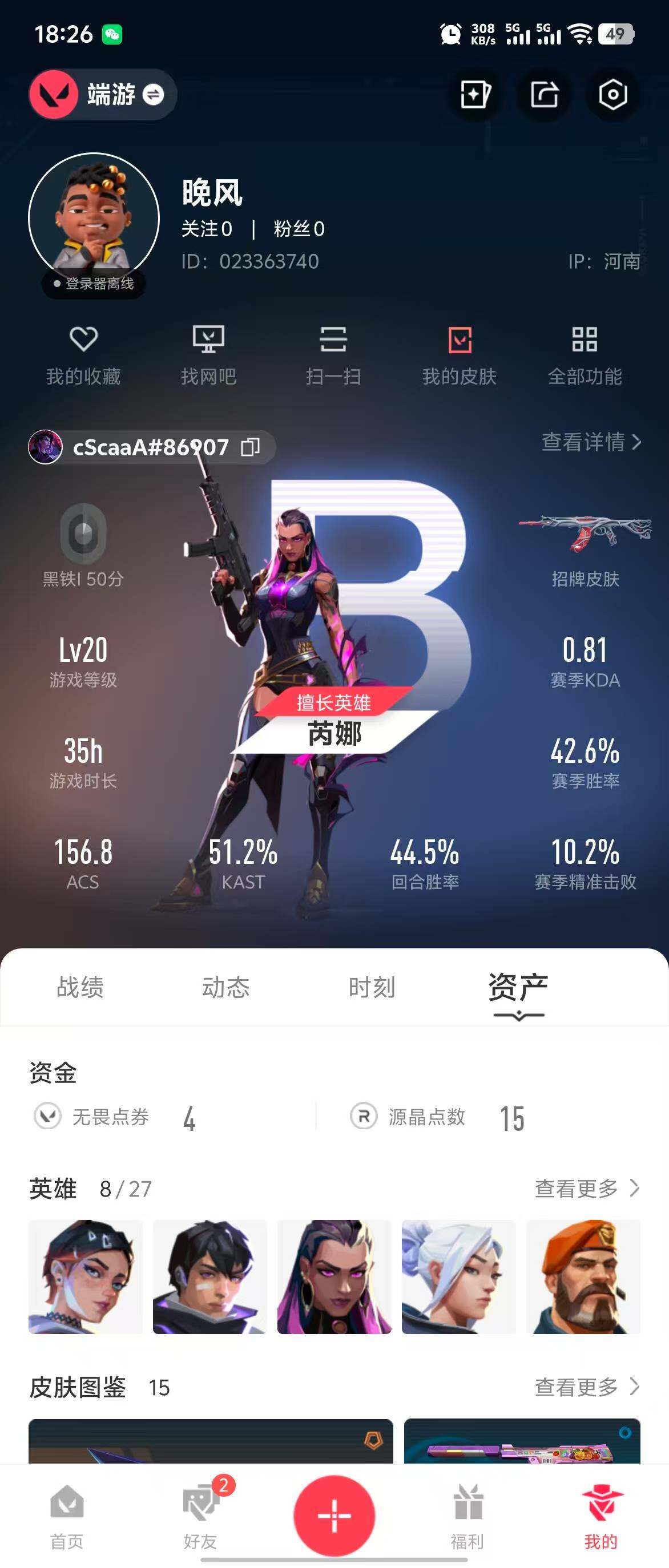Switch to the 时刻 tab

[372, 987]
